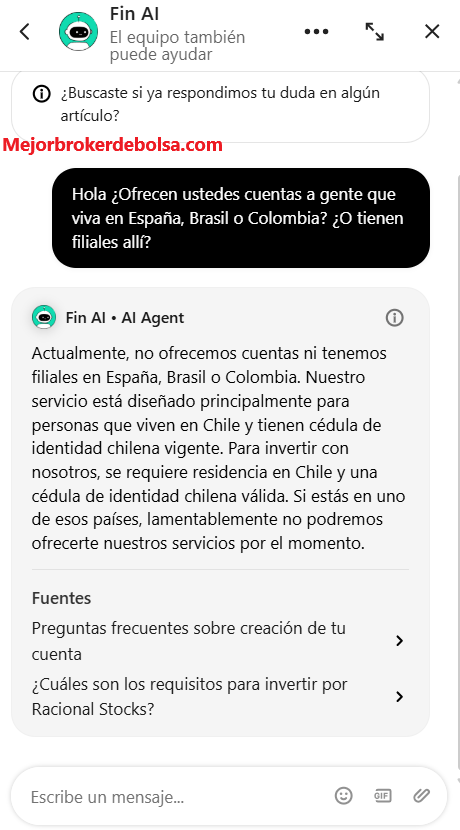Focus the Escribe un mensaje field
The width and height of the screenshot is (460, 830).
pos(175,797)
